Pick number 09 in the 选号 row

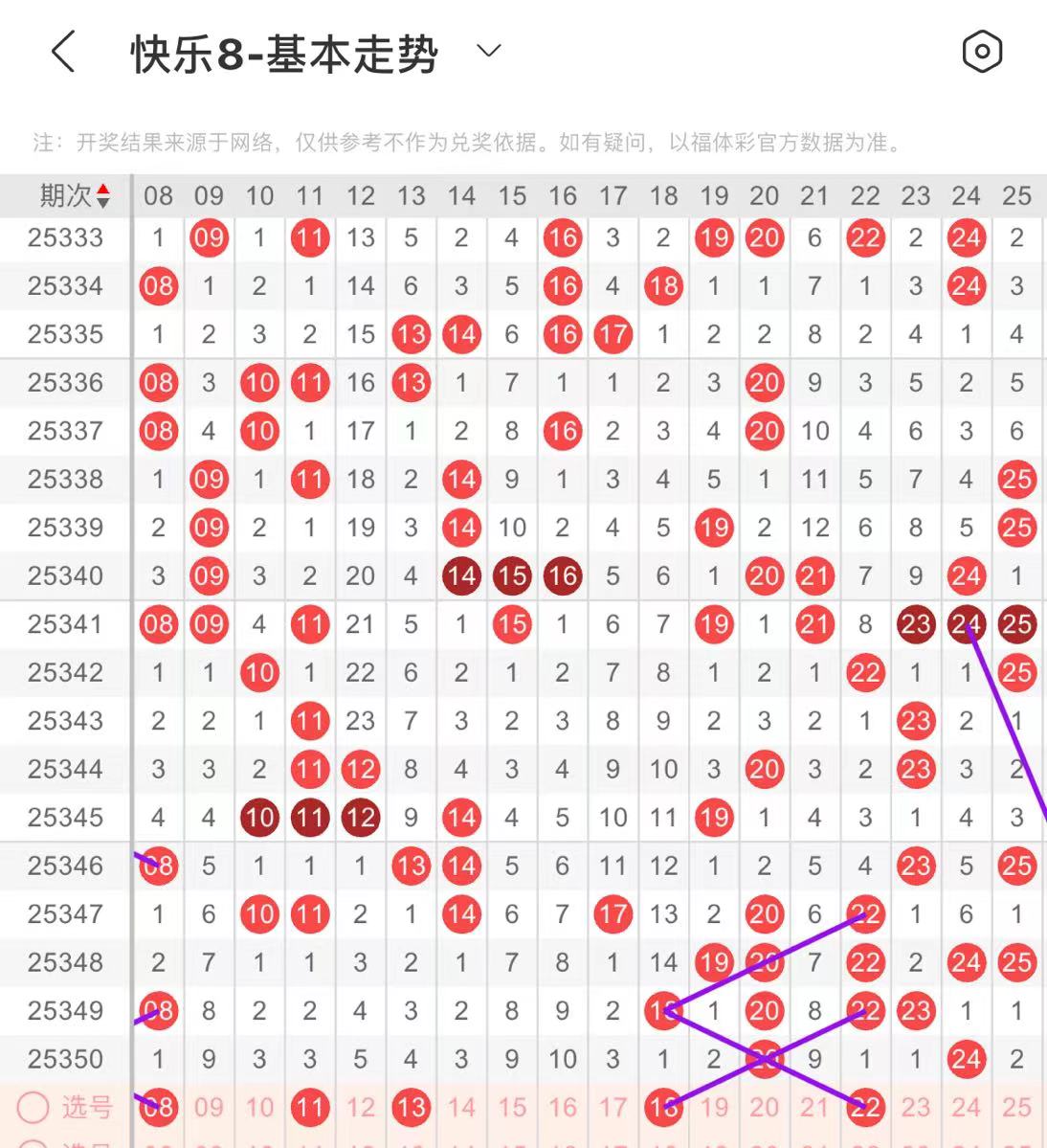click(209, 1108)
